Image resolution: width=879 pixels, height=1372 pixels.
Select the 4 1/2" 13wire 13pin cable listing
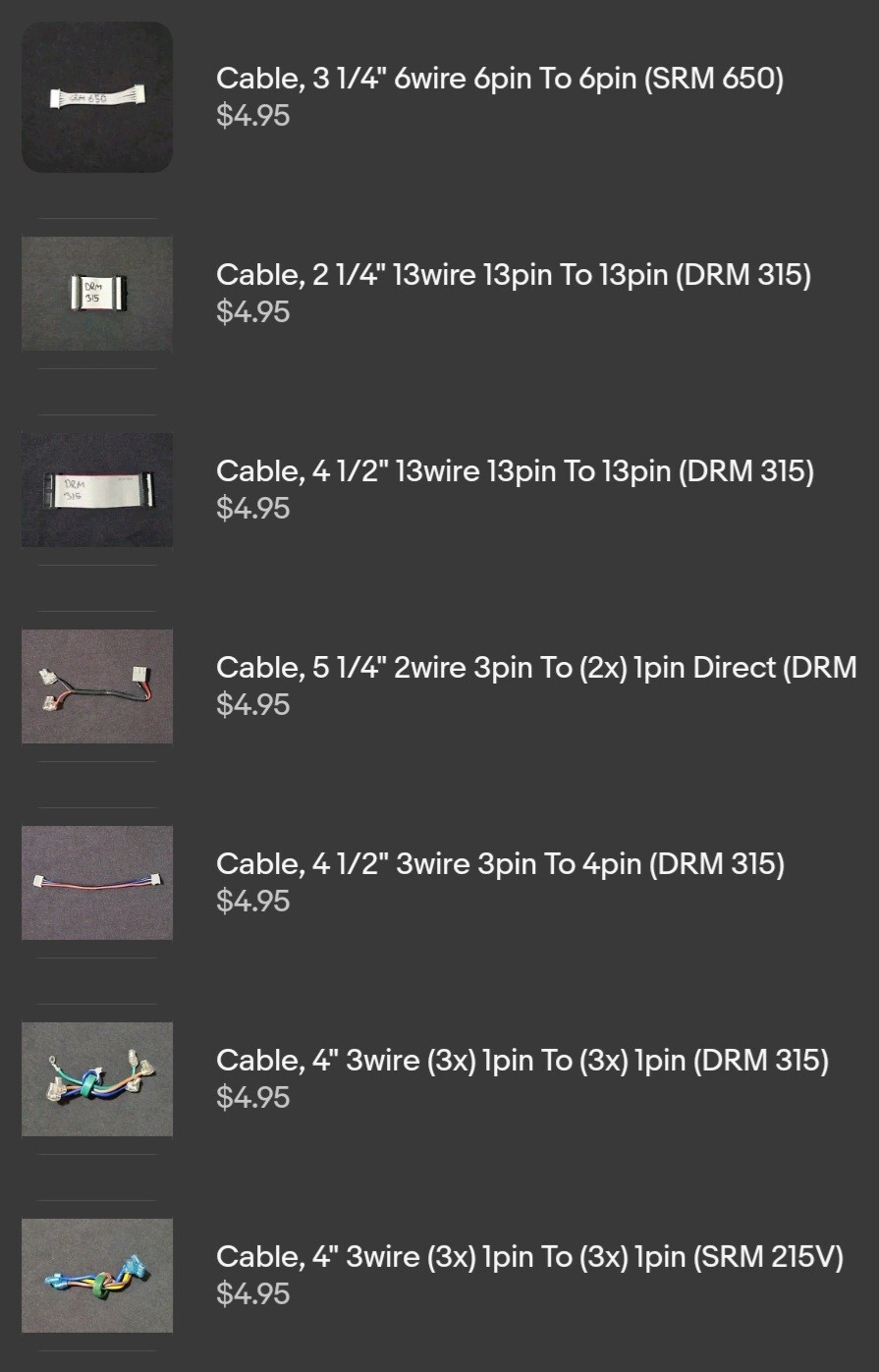(x=514, y=472)
